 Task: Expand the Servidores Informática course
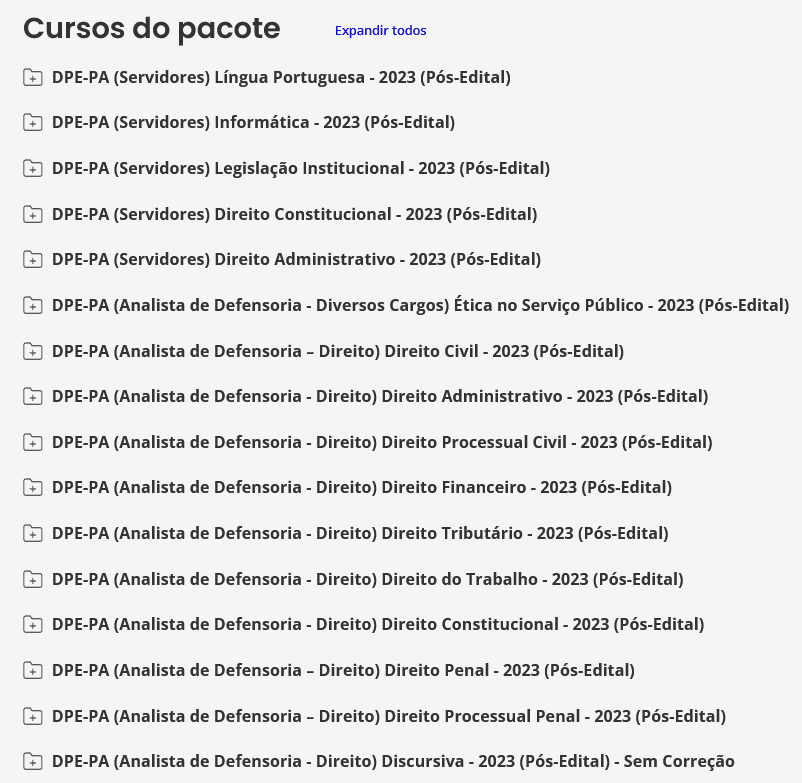tap(253, 123)
